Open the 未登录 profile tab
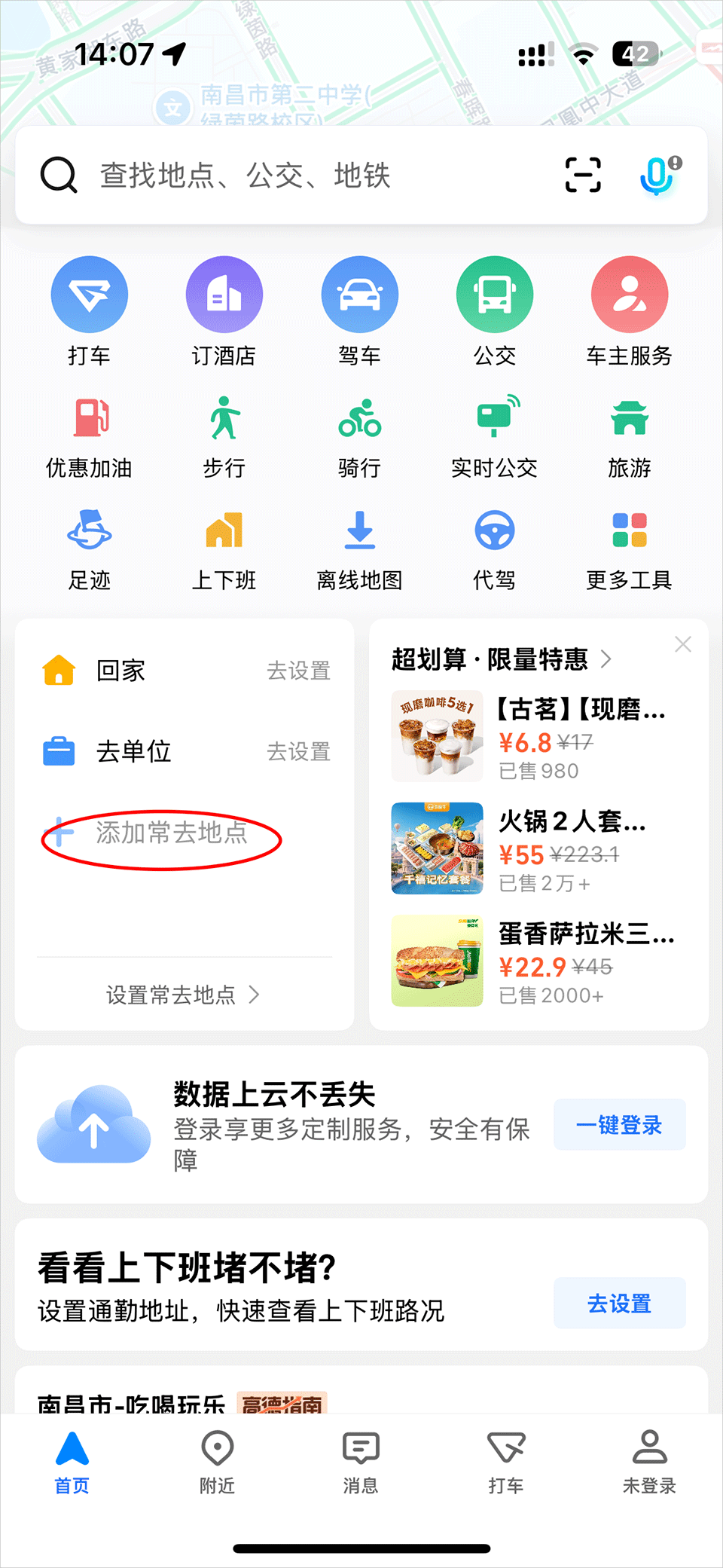Viewport: 723px width, 1568px height. click(x=649, y=1463)
